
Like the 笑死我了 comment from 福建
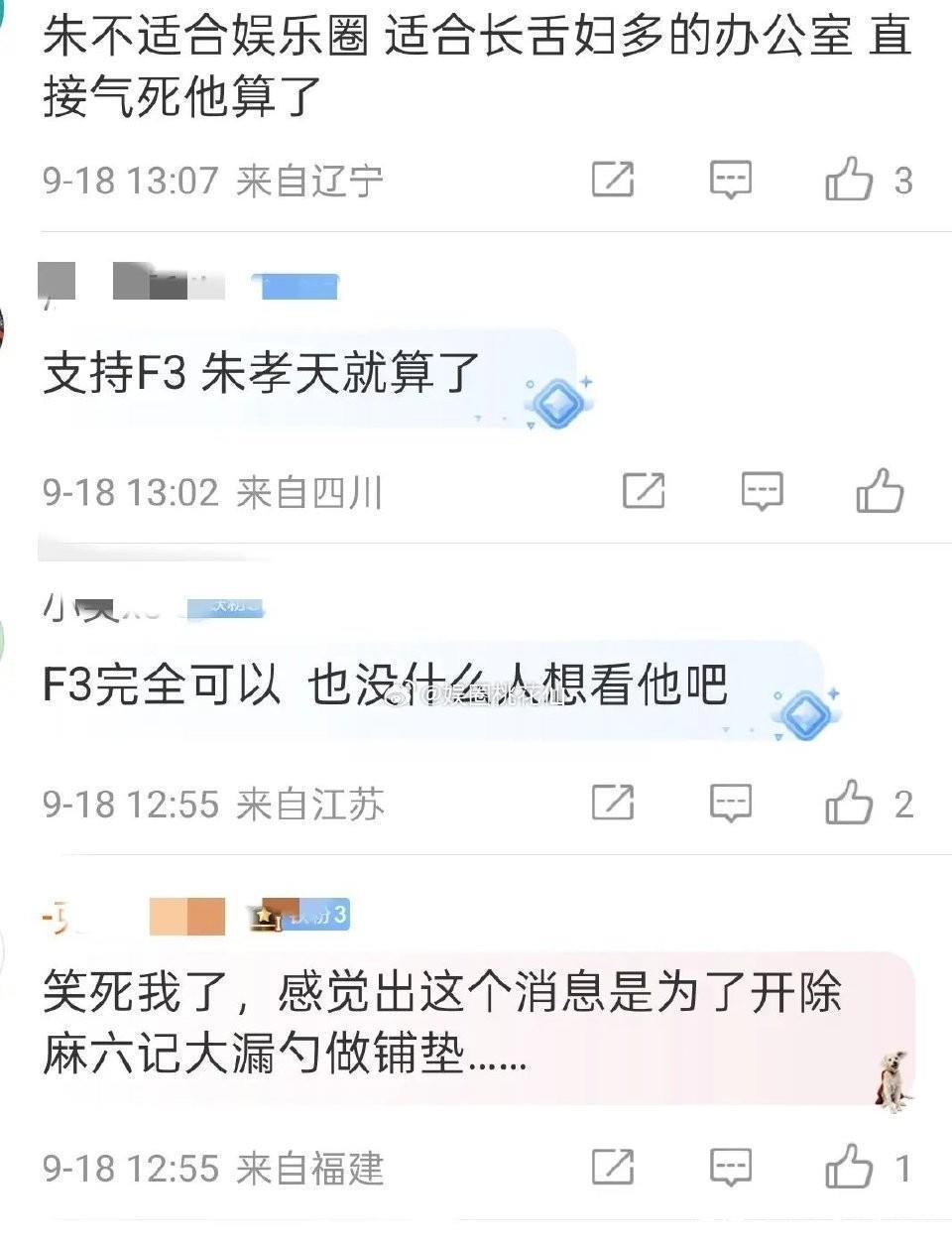[x=849, y=1168]
